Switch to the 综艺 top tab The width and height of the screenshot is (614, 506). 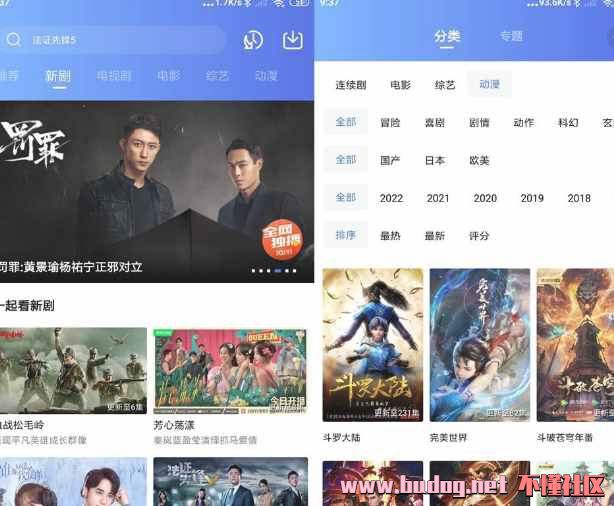(217, 76)
